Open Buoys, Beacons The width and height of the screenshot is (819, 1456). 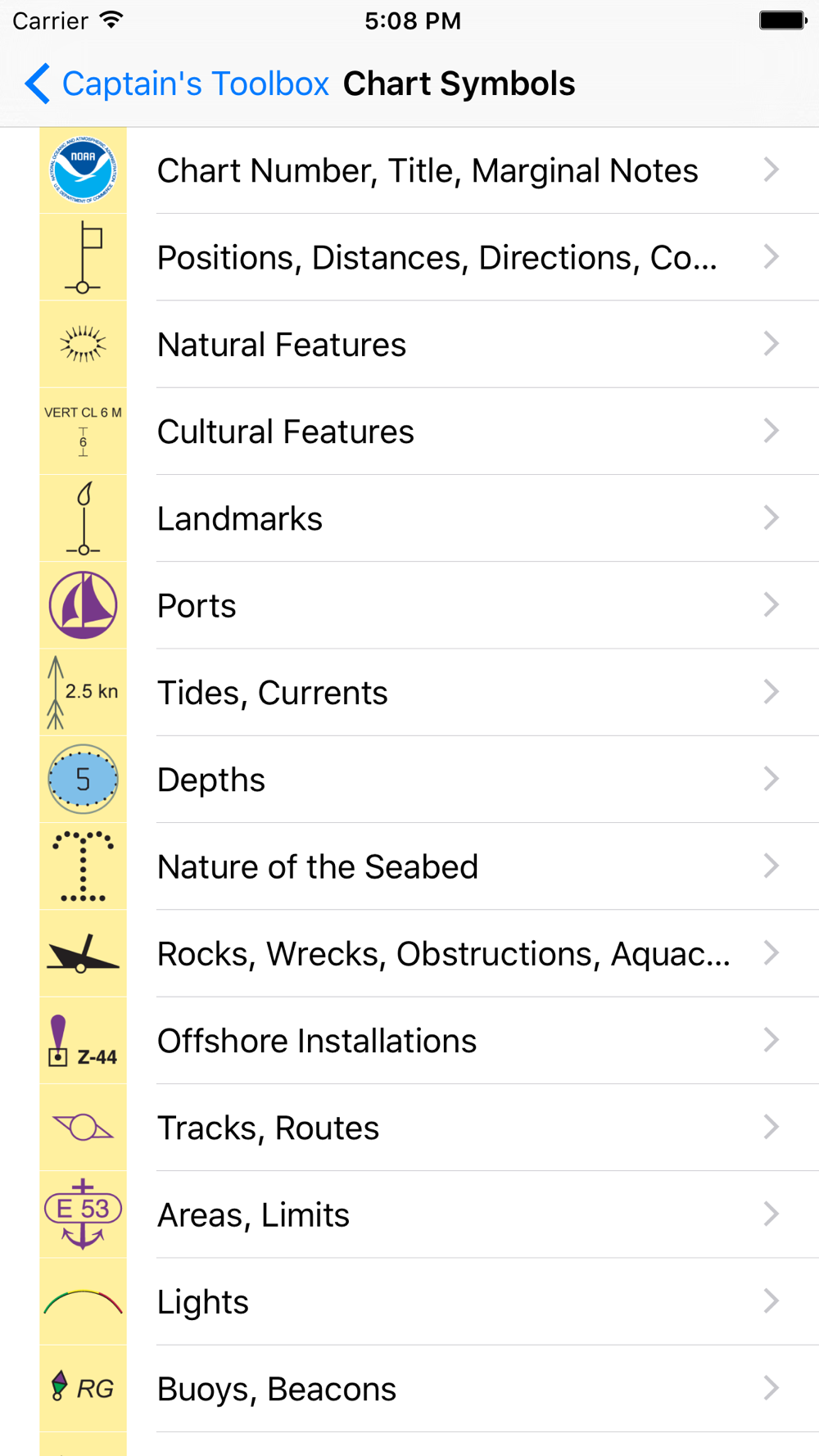409,1389
